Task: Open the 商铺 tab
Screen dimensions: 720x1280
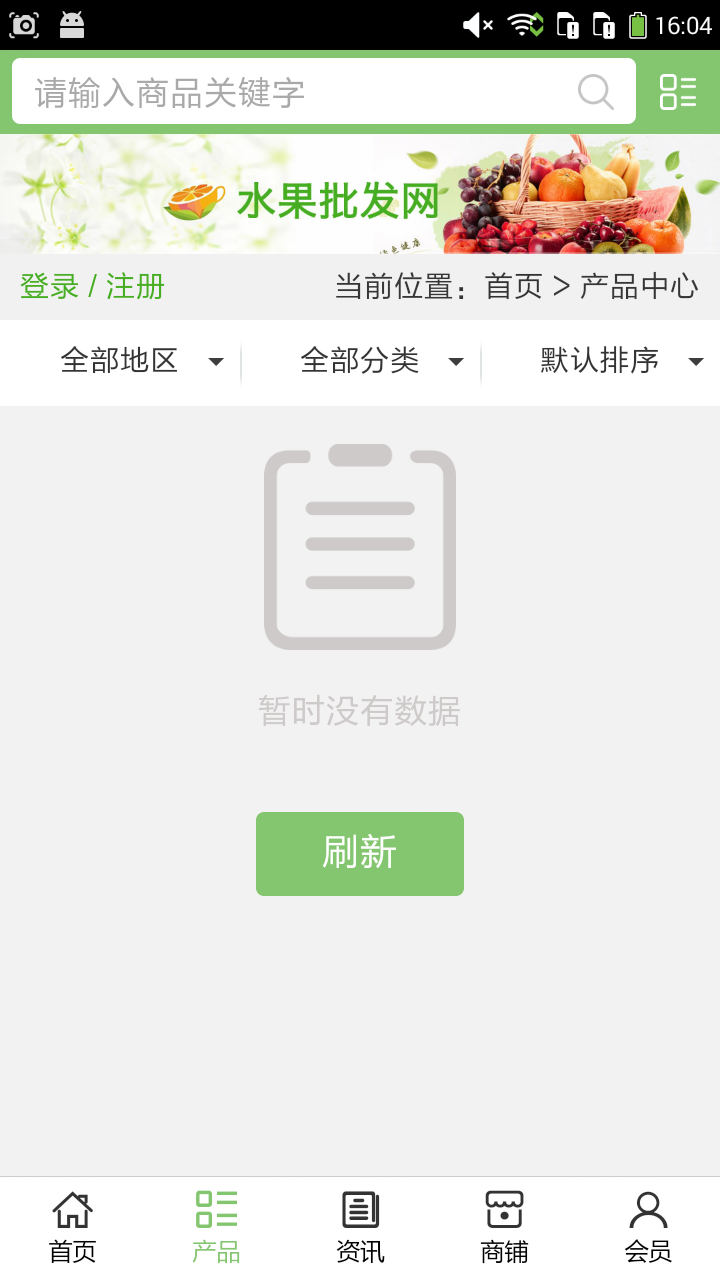Action: [x=504, y=1227]
